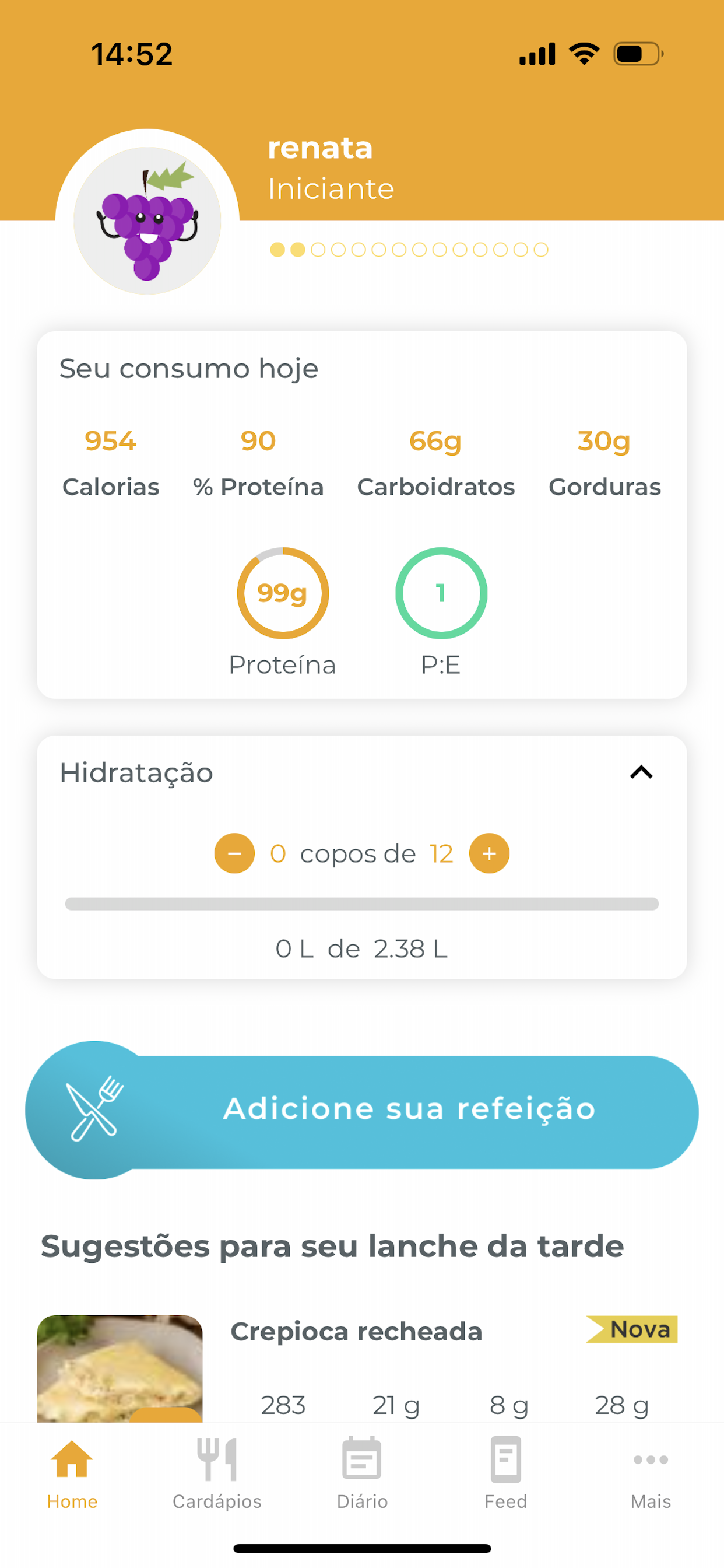Open the Crepioca recheada recipe
Screen dimensions: 724x1568
tap(357, 1331)
